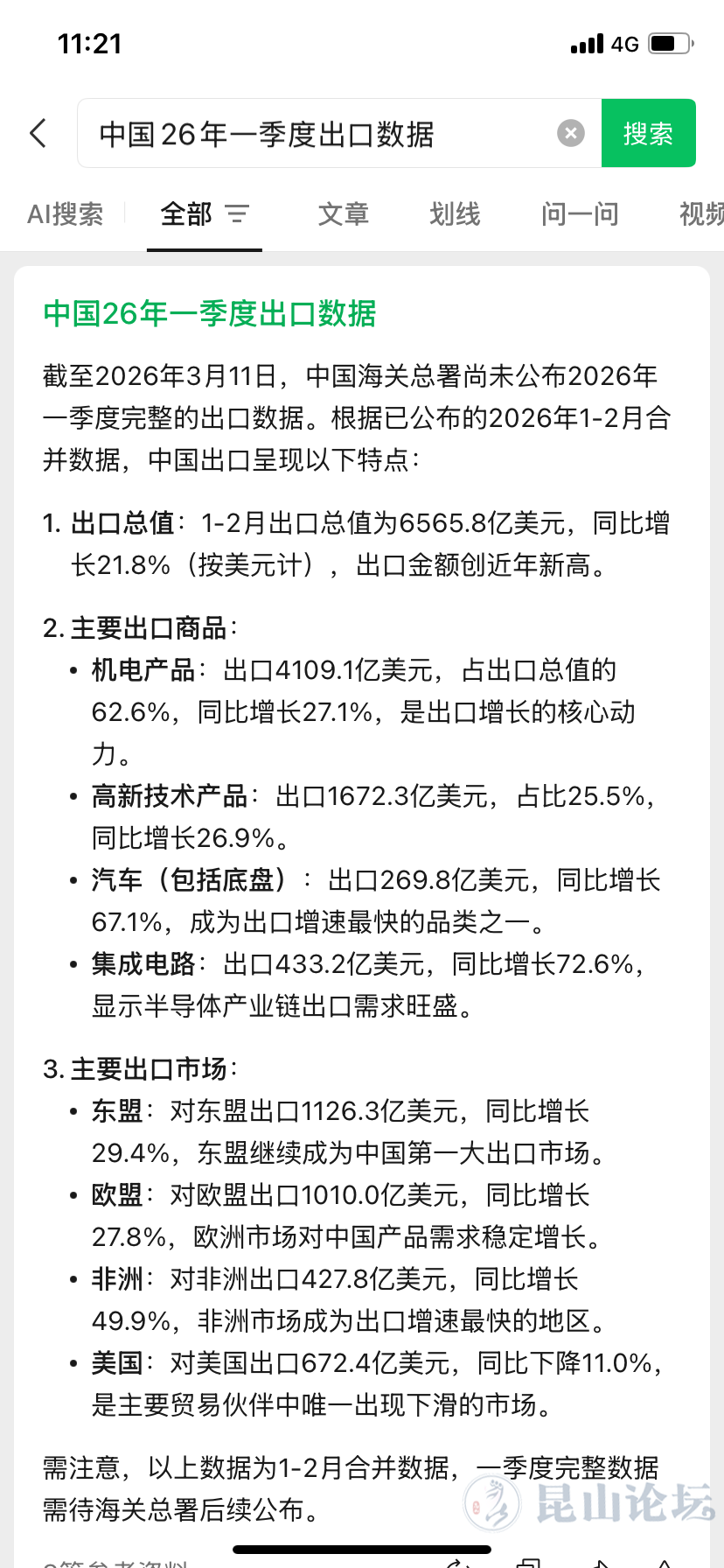Go back from the search results

(38, 133)
